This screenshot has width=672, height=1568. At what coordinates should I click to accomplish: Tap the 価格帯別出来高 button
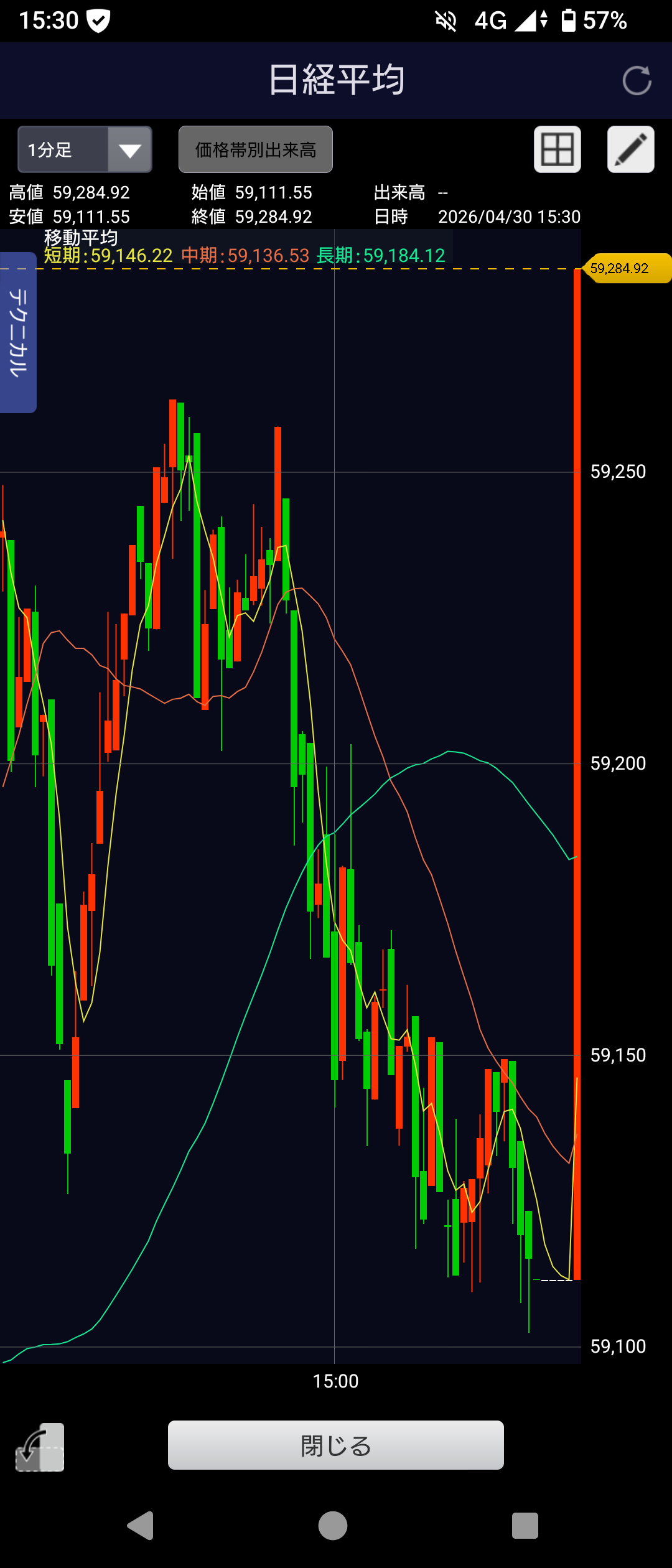click(255, 149)
